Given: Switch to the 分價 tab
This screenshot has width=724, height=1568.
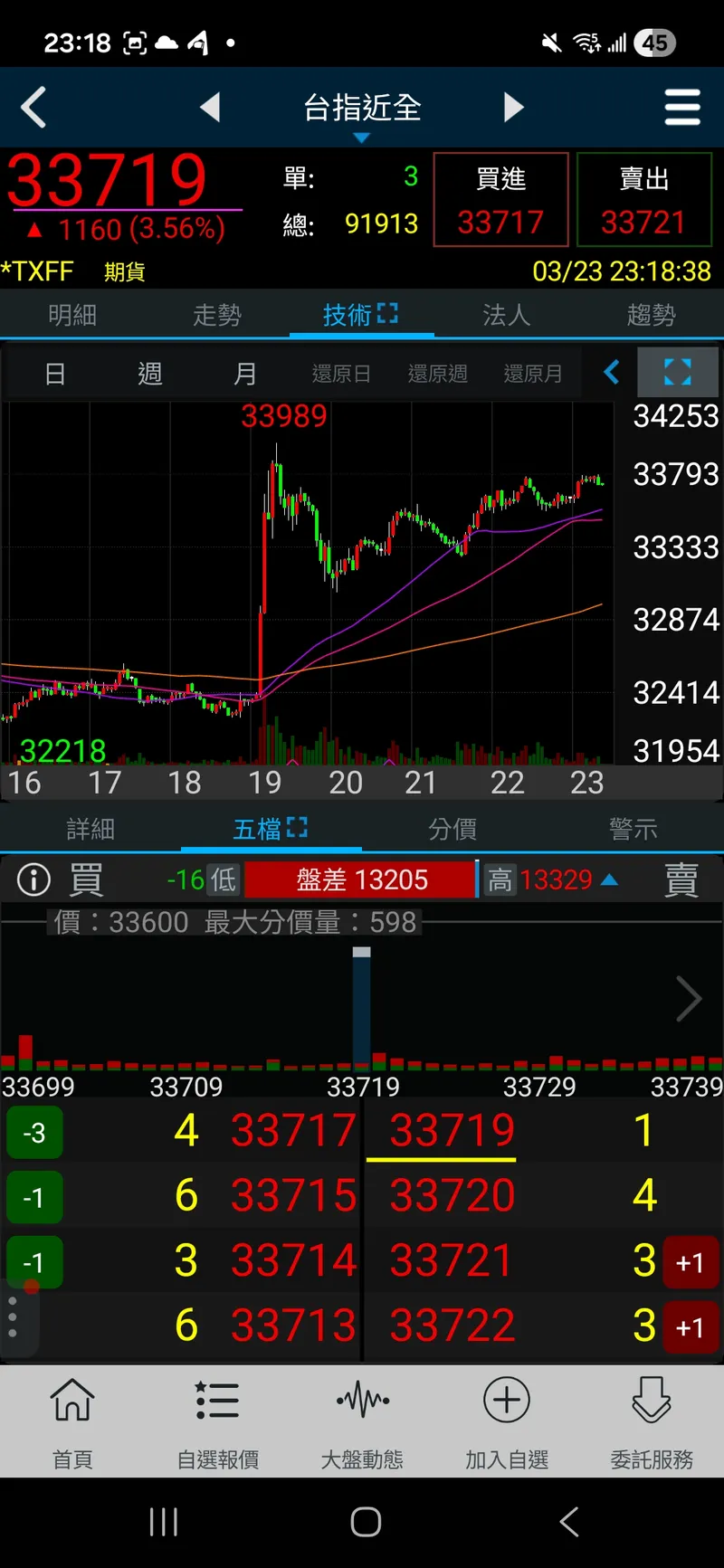Looking at the screenshot, I should (452, 829).
